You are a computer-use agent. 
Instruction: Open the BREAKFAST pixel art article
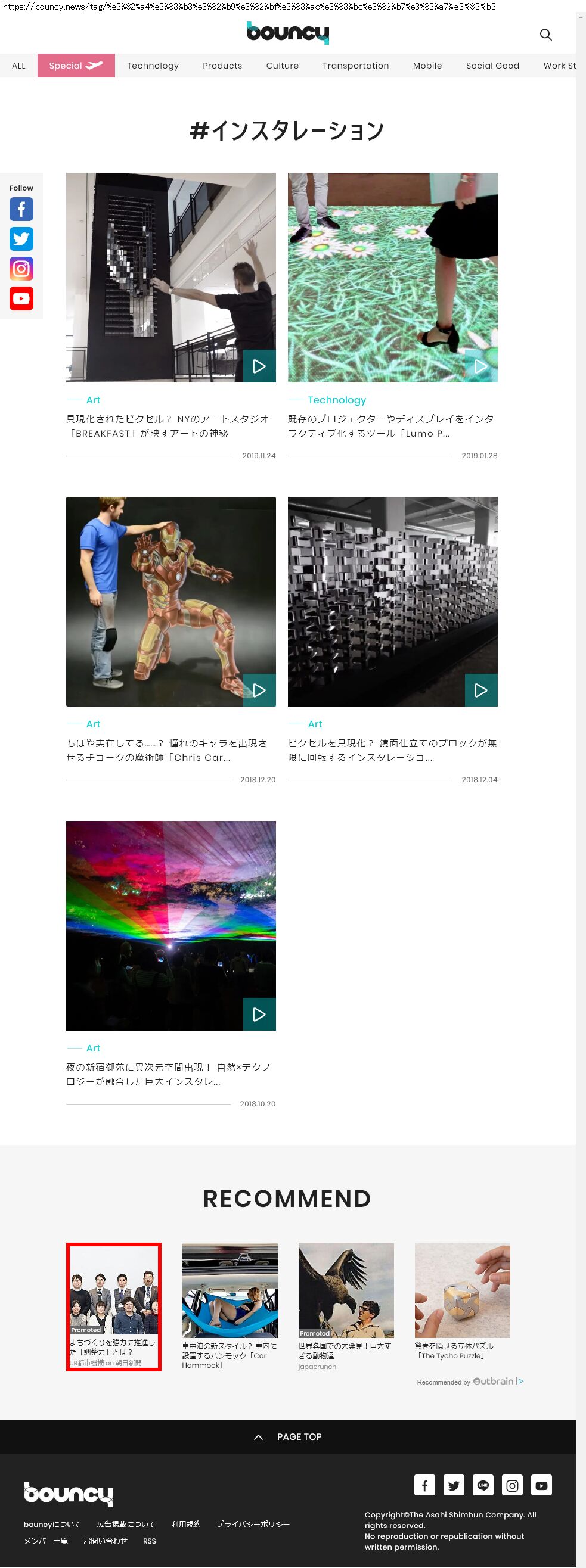167,426
